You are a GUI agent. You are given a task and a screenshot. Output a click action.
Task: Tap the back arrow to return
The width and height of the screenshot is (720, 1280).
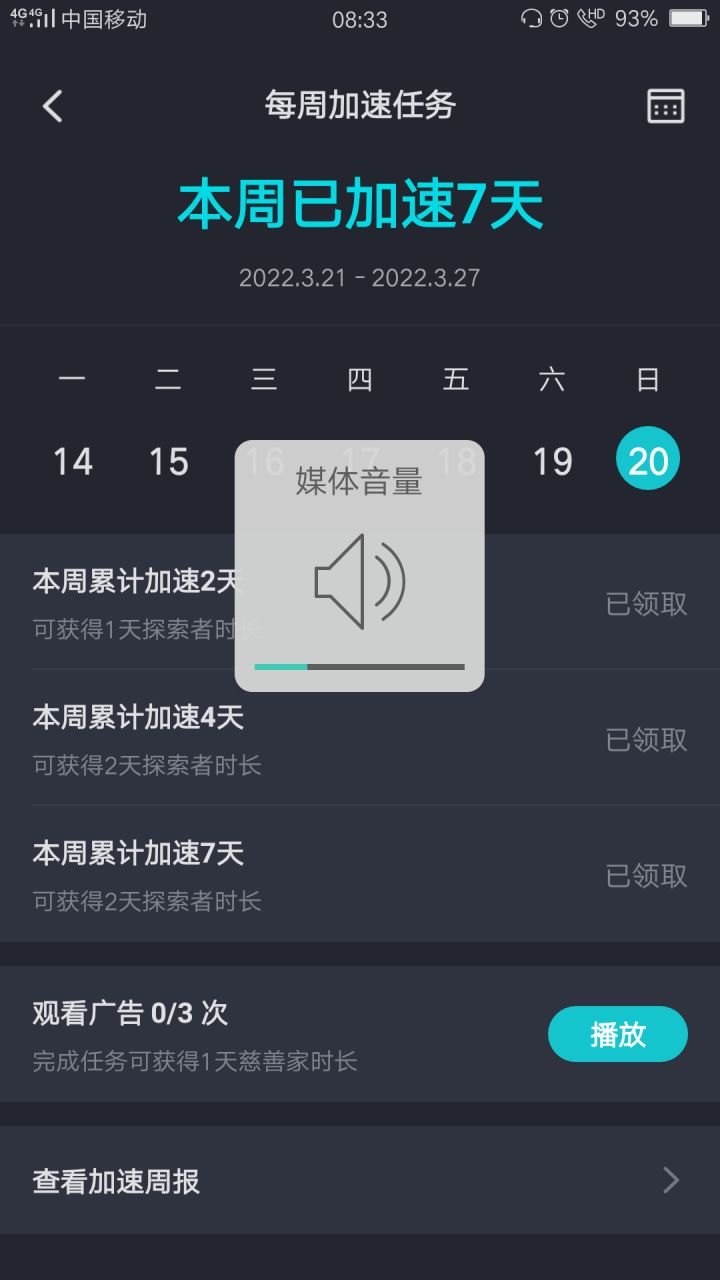pyautogui.click(x=52, y=106)
